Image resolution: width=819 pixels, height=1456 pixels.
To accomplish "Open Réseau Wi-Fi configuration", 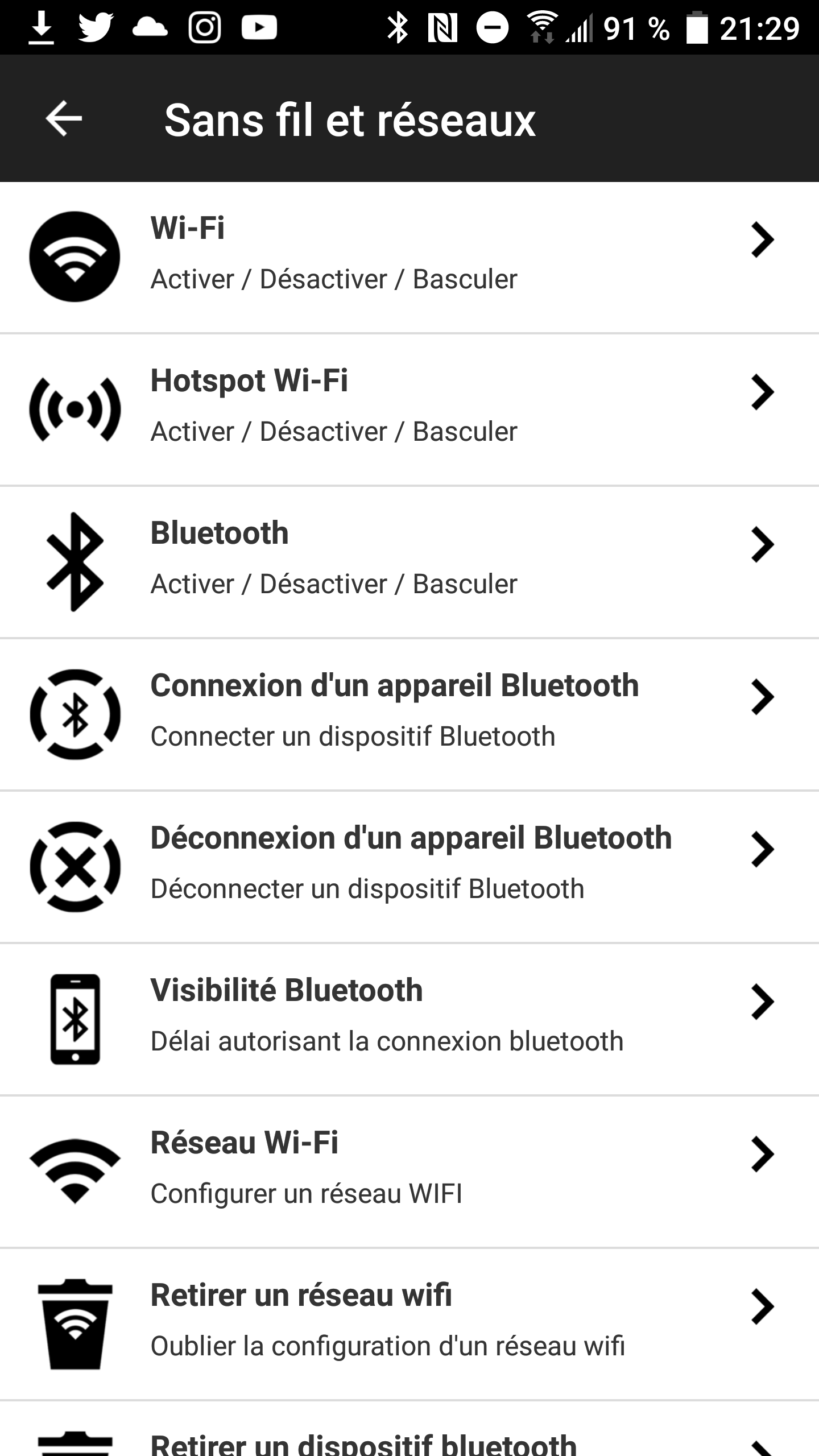I will 409,1172.
